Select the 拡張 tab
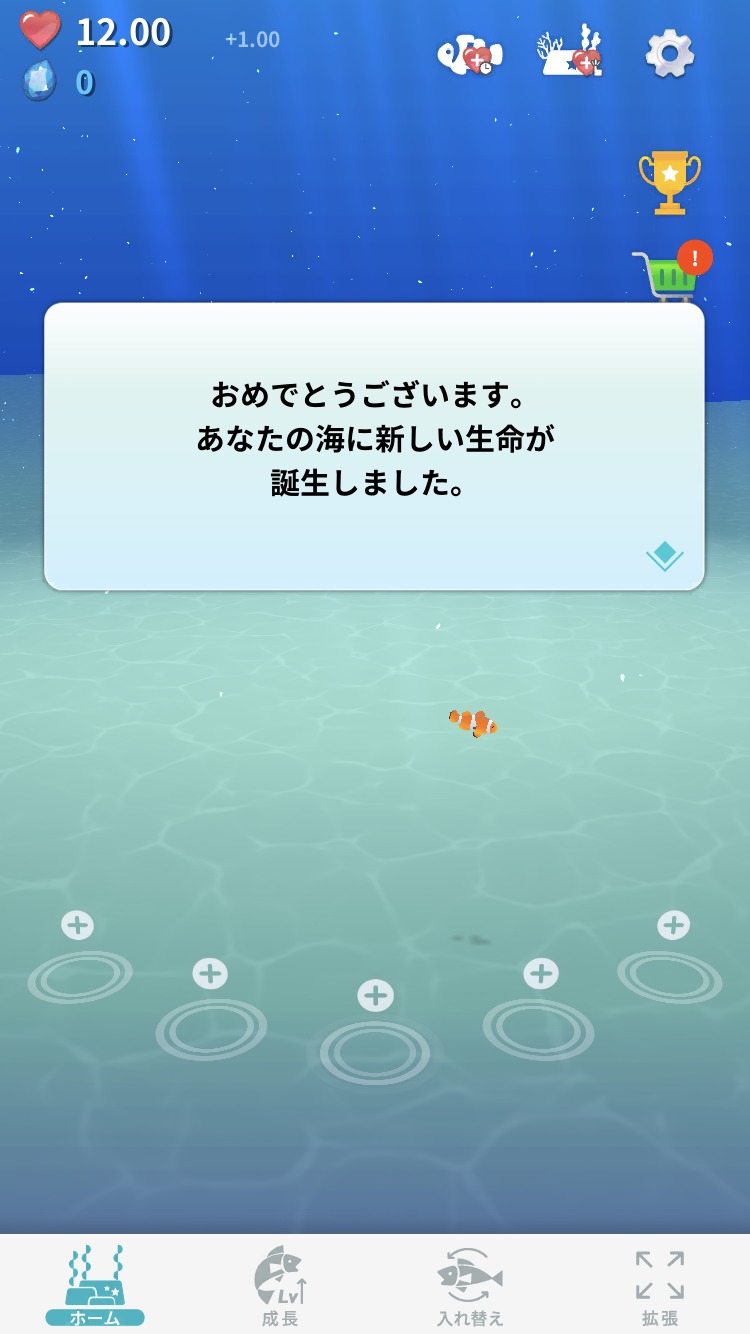750x1334 pixels. (x=660, y=1286)
